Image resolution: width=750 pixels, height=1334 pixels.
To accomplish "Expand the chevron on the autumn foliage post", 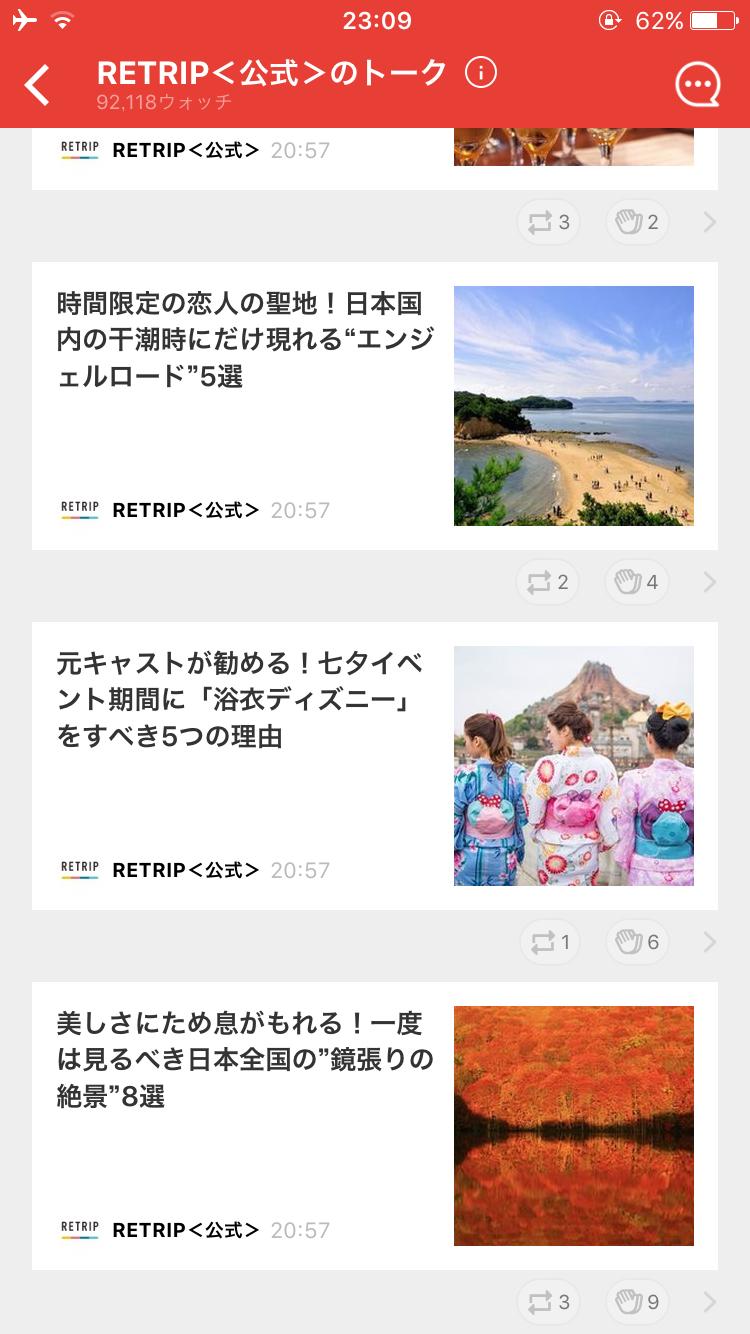I will coord(709,1301).
